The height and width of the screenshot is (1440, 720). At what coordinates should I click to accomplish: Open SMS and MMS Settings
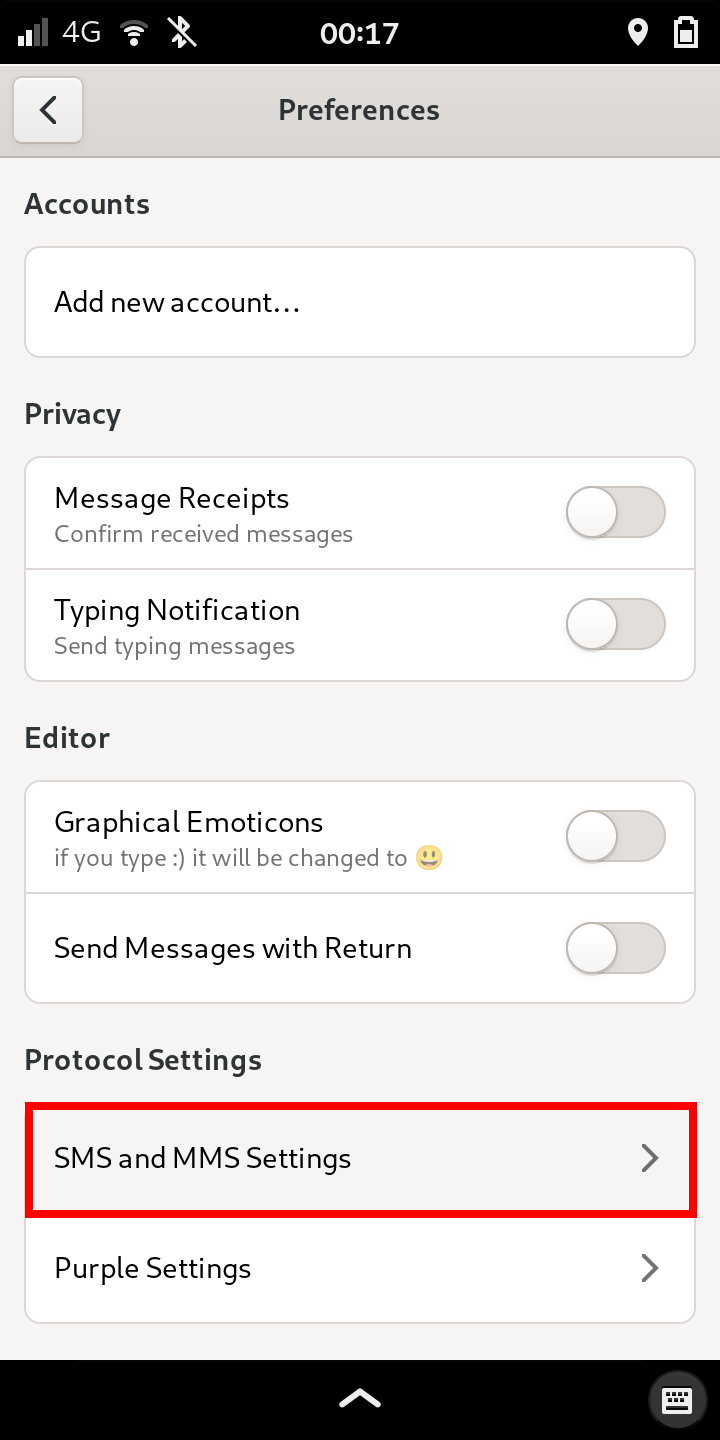359,1159
